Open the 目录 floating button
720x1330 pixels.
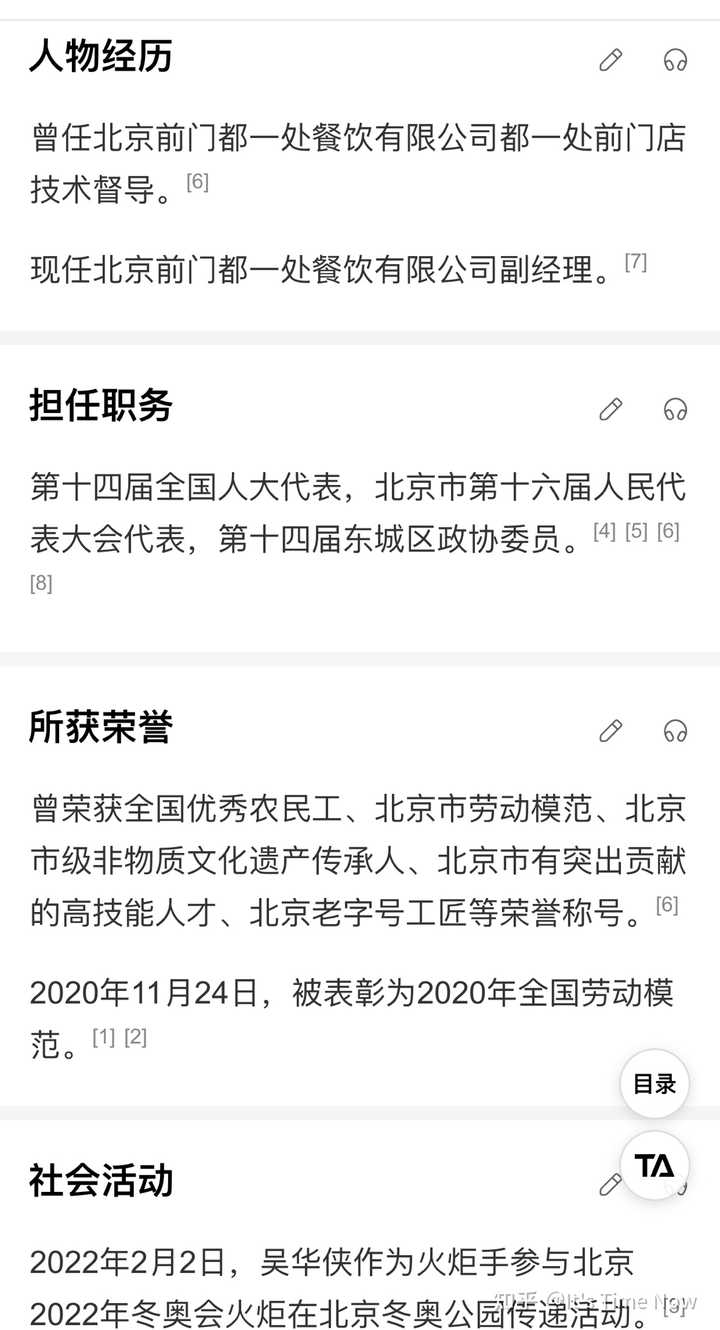(655, 1084)
